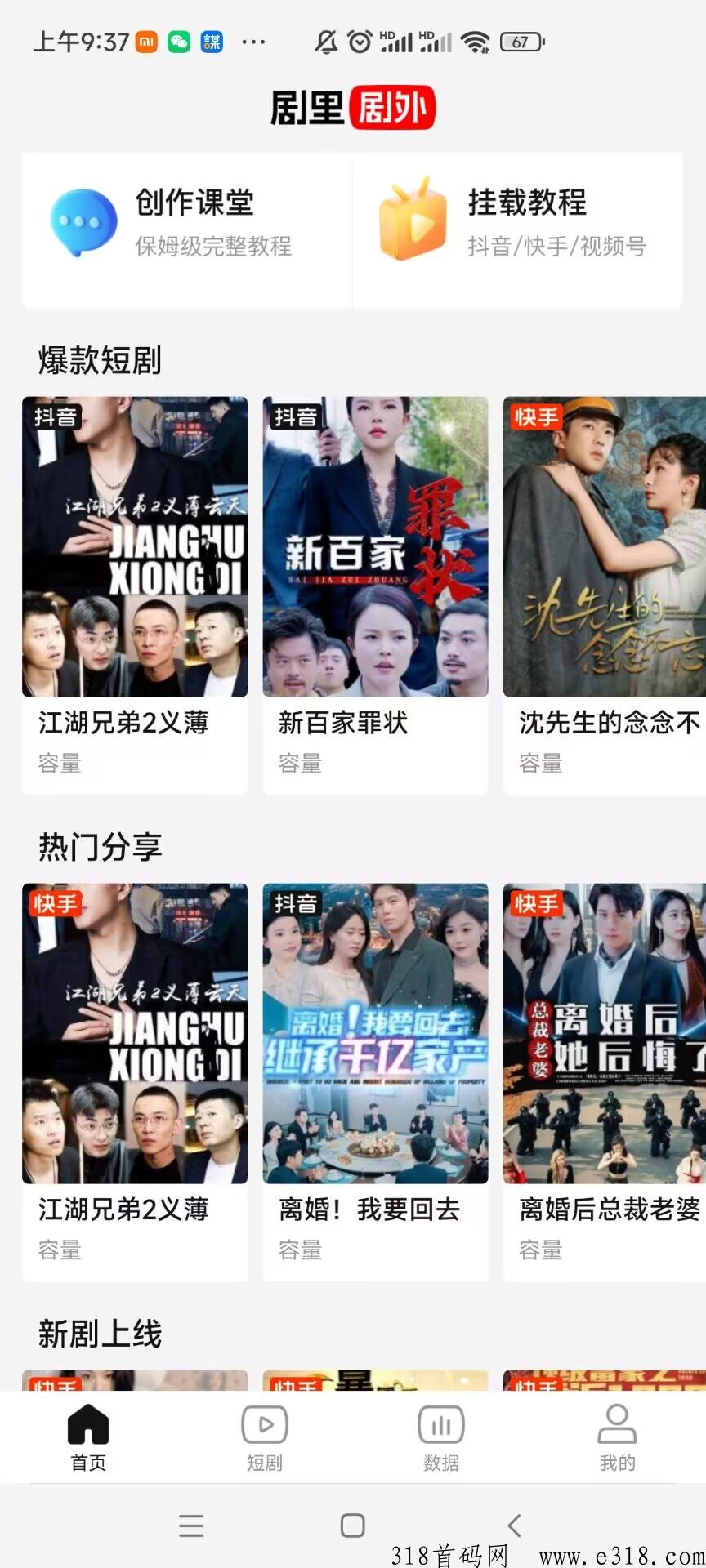Tap the 数据 data statistics icon
The height and width of the screenshot is (1568, 706).
coord(440,1423)
